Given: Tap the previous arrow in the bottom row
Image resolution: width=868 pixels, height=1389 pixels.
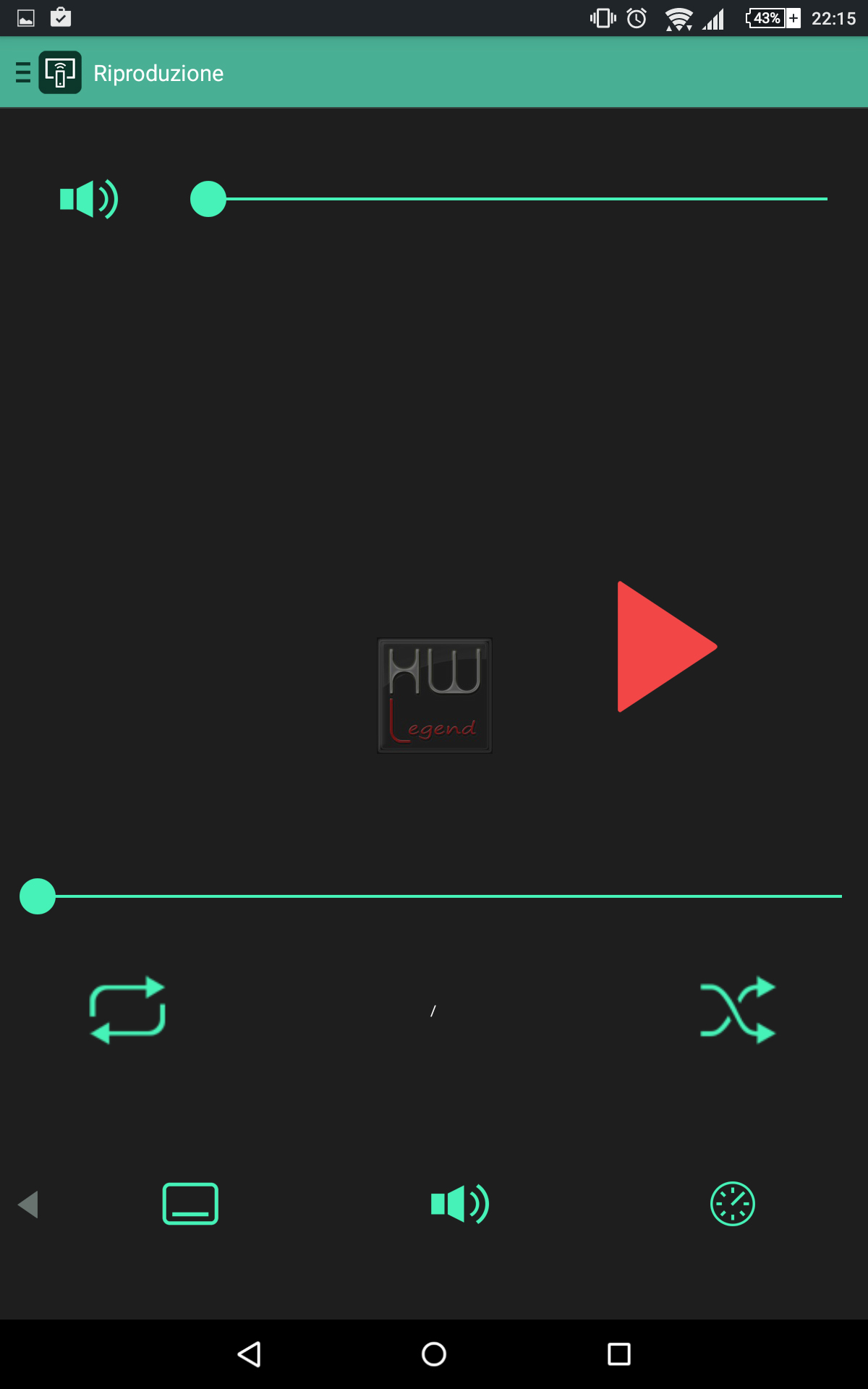Looking at the screenshot, I should [x=28, y=1205].
